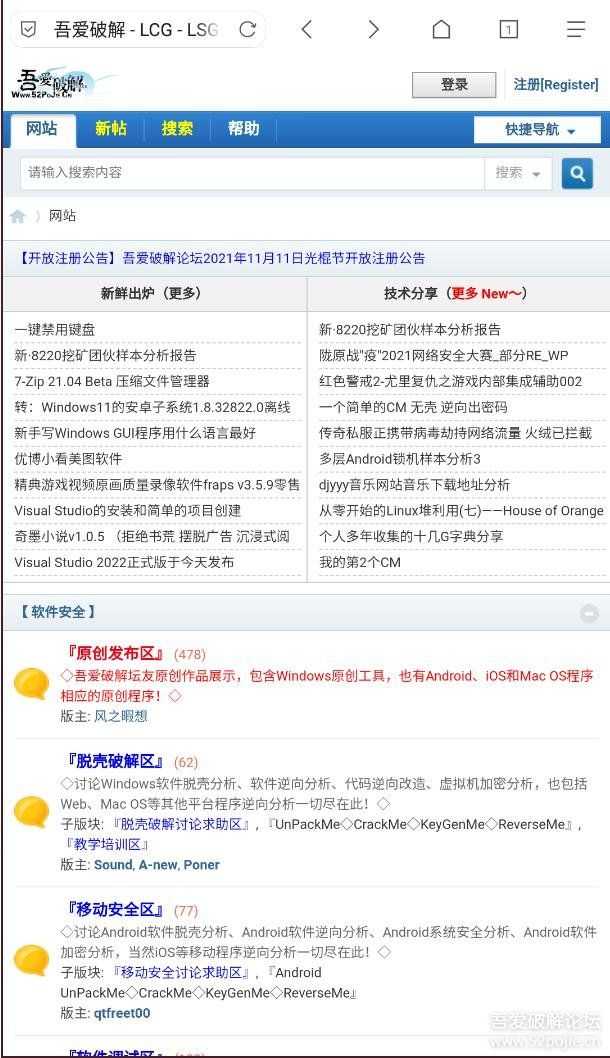610x1058 pixels.
Task: Open 『原创发布区』 forum
Action: tap(114, 653)
